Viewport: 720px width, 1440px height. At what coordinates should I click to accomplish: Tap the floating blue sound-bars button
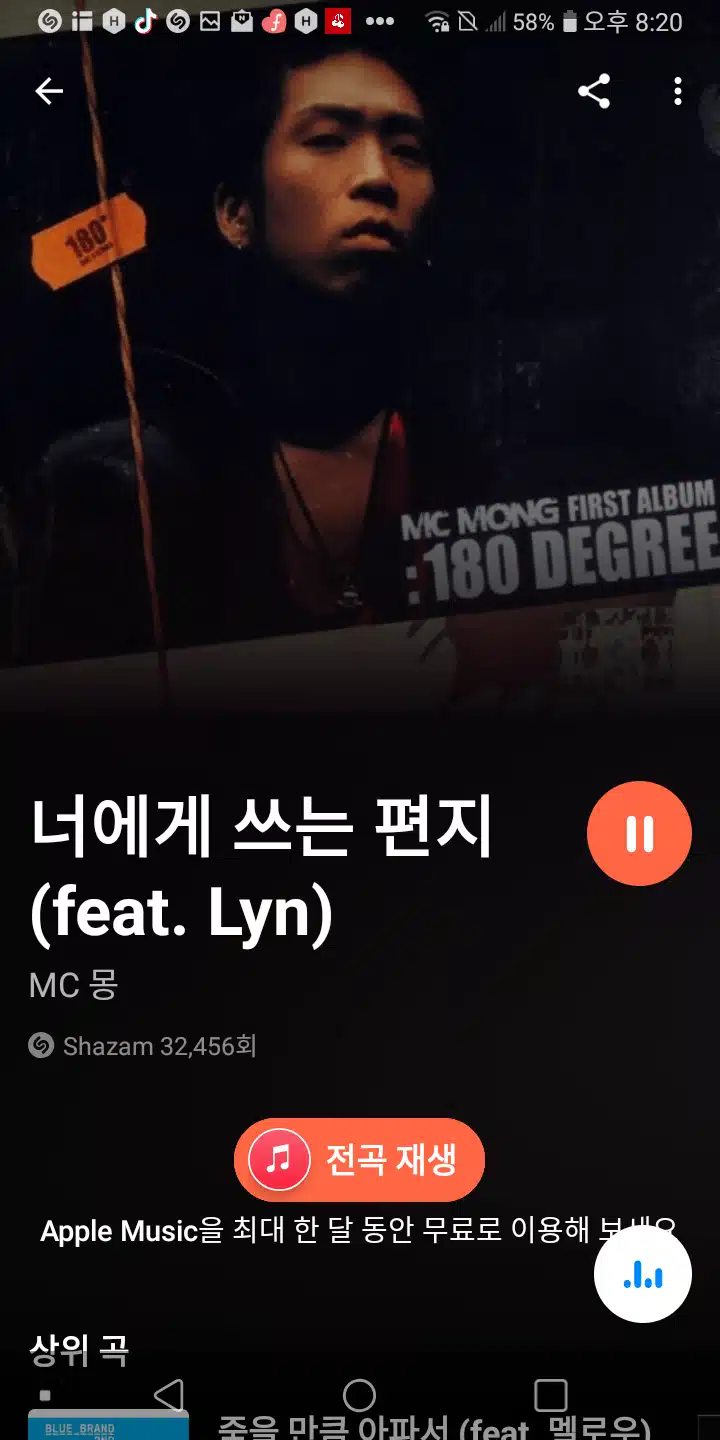643,1274
